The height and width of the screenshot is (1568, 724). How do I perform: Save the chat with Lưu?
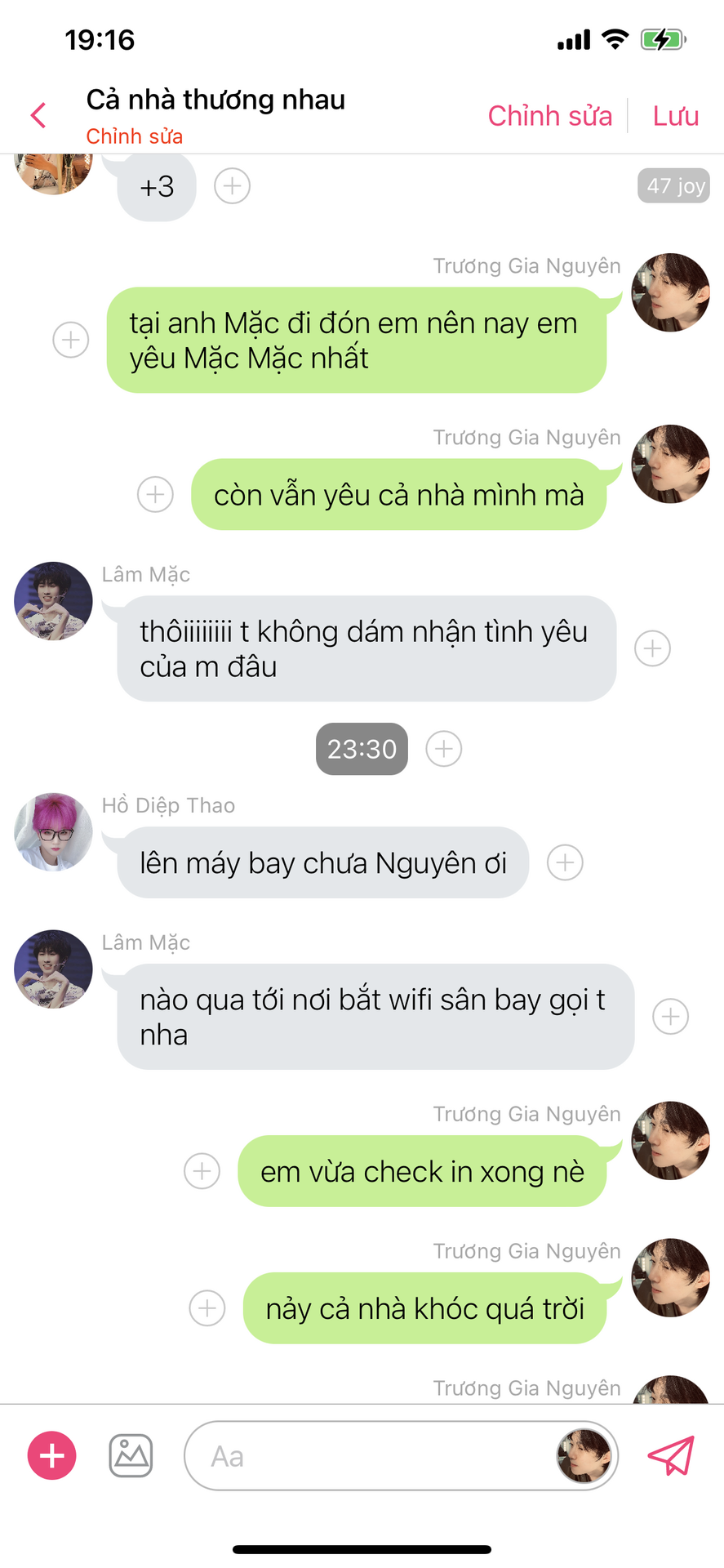pos(675,116)
